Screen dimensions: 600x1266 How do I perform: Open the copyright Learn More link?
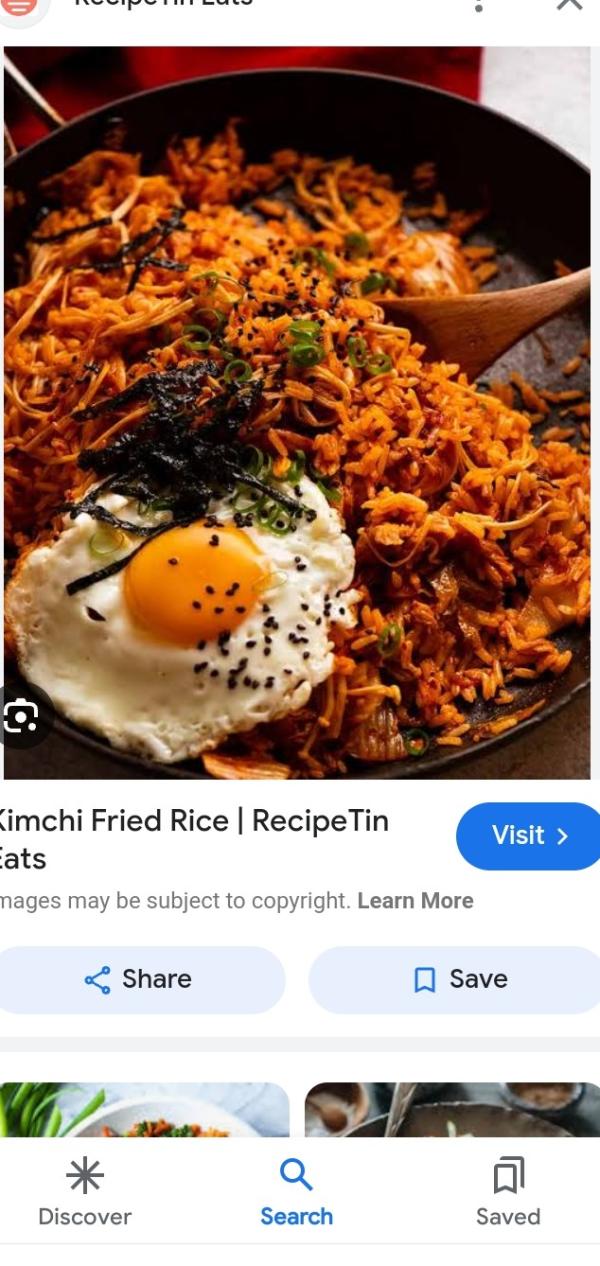pos(415,901)
